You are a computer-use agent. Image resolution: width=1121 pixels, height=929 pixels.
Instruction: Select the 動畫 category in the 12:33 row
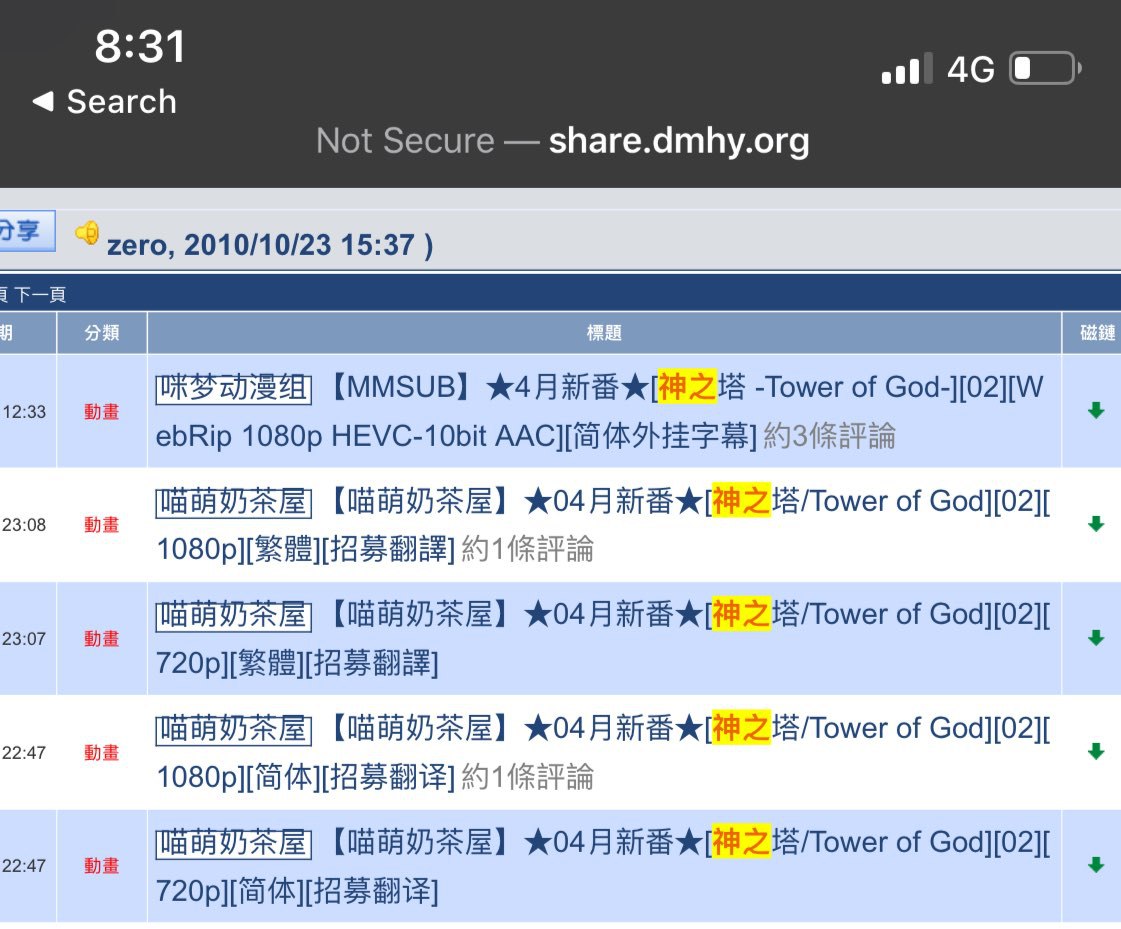point(102,411)
